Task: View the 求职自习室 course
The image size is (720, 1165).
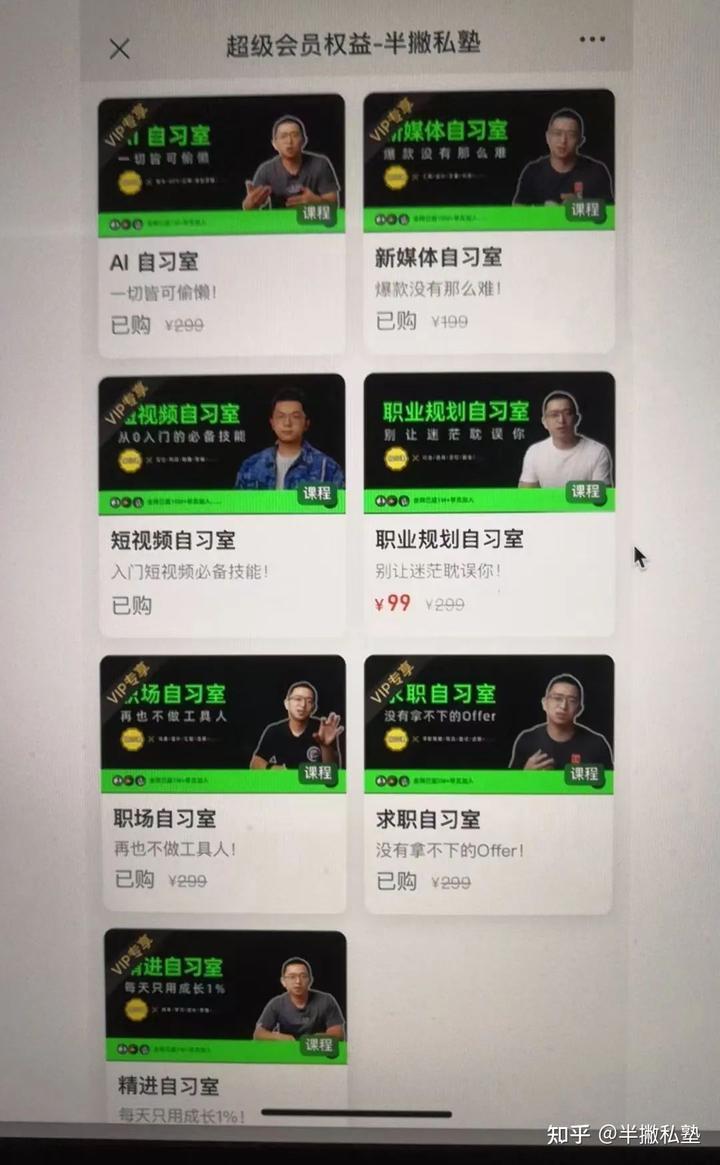Action: (488, 783)
